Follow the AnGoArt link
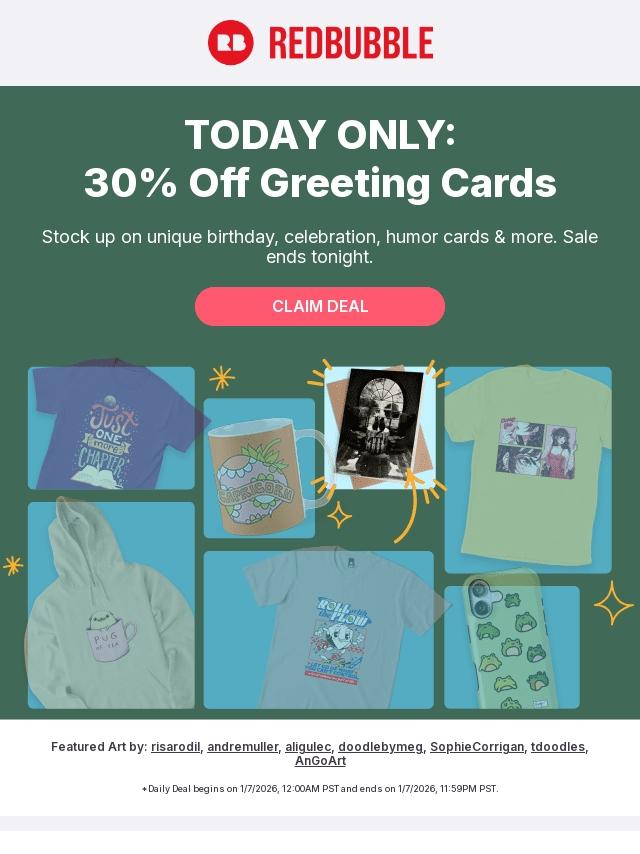 (x=320, y=761)
